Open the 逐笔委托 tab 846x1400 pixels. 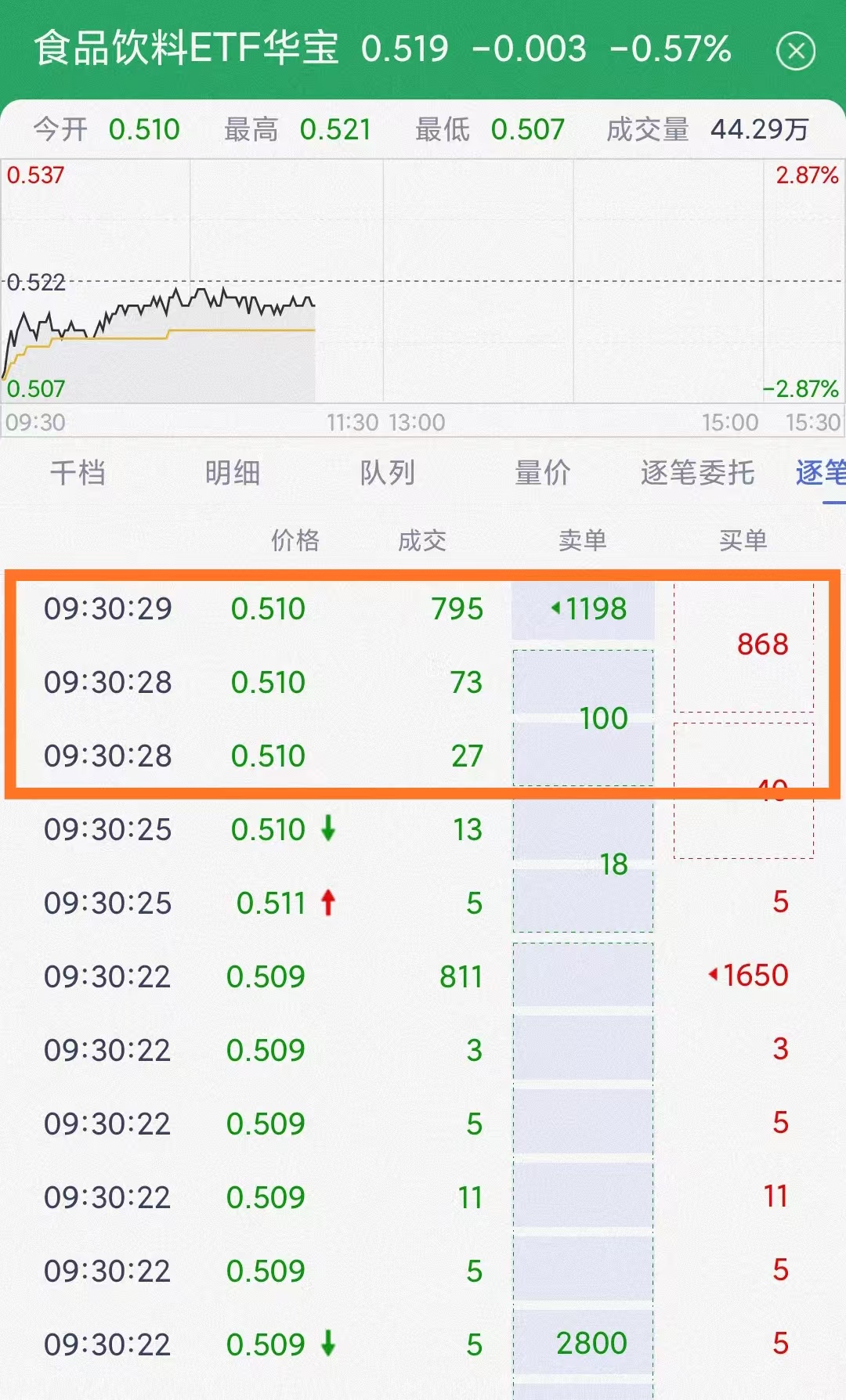coord(698,473)
